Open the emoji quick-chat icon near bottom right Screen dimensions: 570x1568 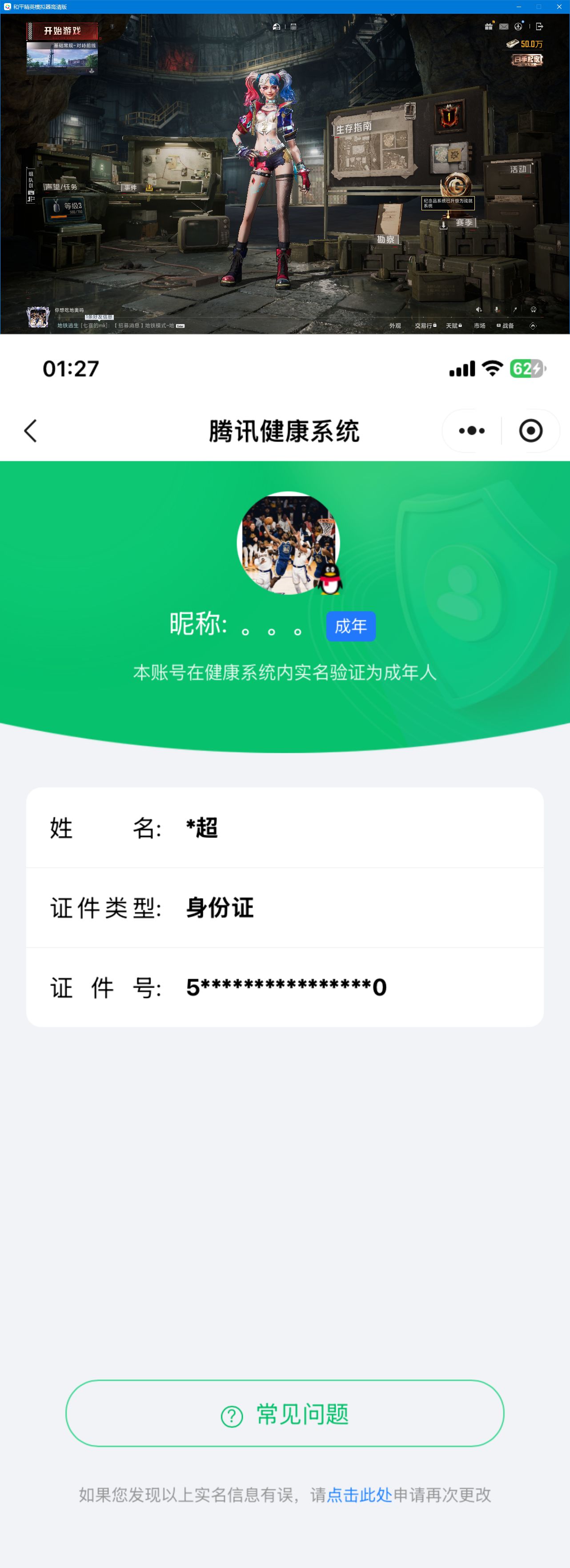tap(533, 309)
